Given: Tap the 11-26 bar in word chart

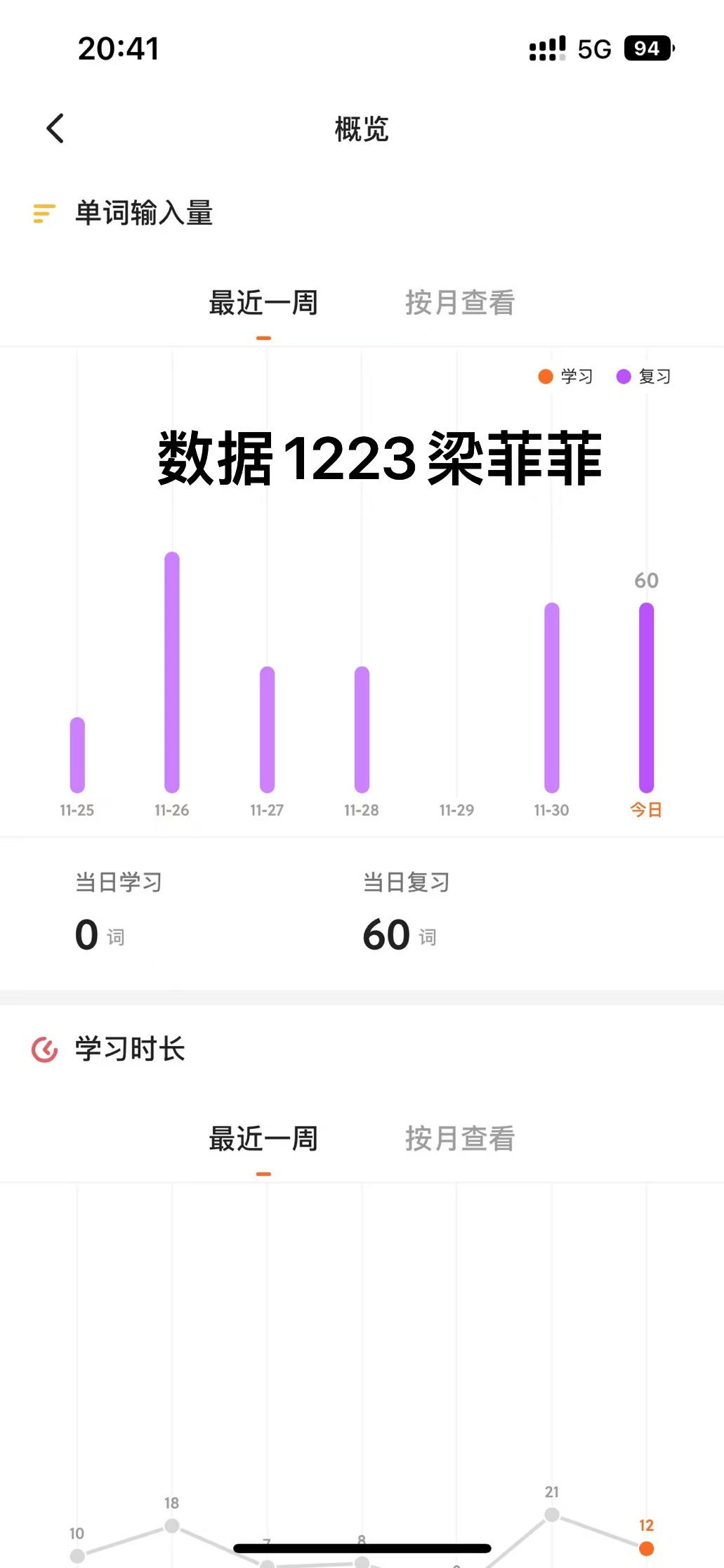Looking at the screenshot, I should [x=172, y=672].
